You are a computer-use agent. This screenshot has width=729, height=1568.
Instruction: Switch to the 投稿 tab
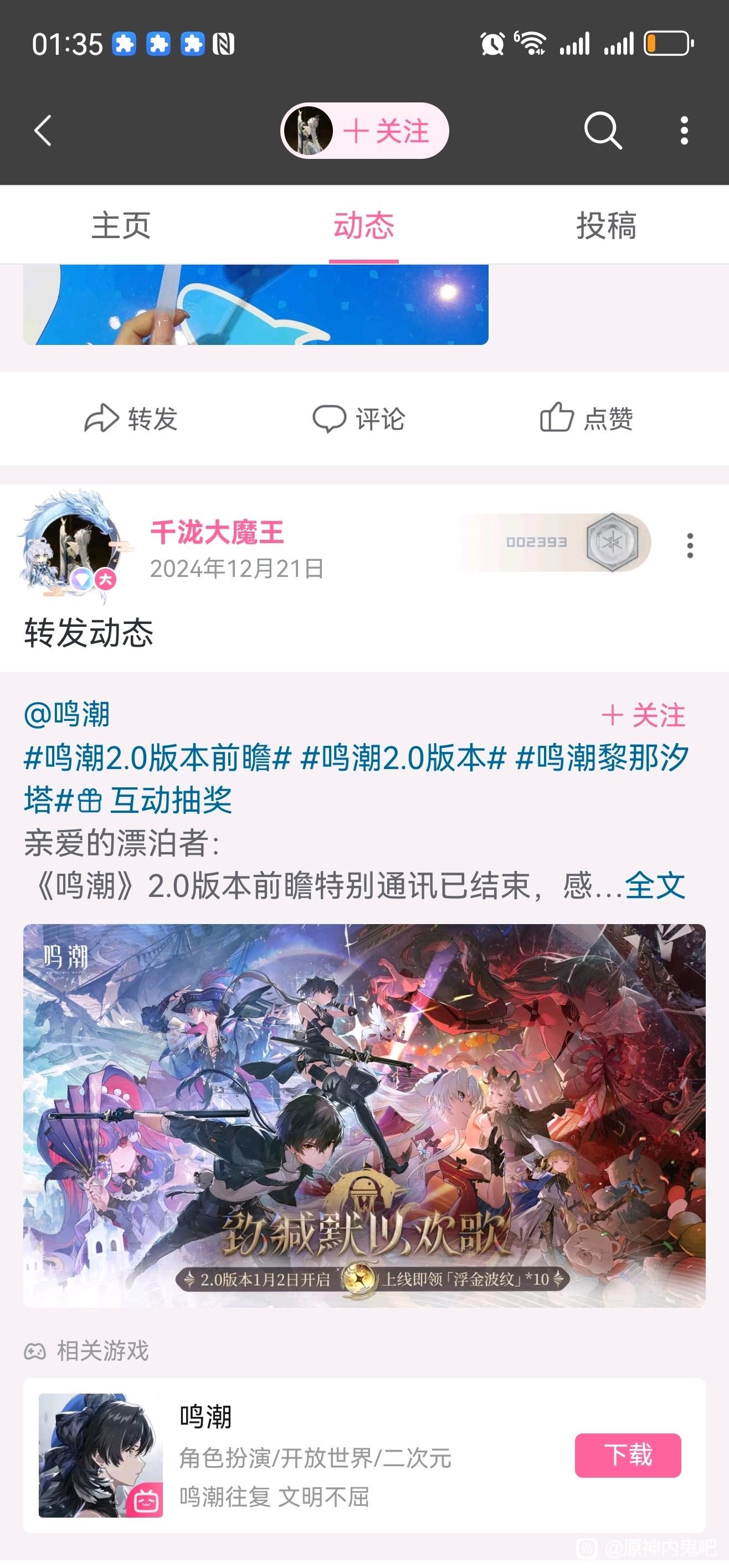[606, 226]
